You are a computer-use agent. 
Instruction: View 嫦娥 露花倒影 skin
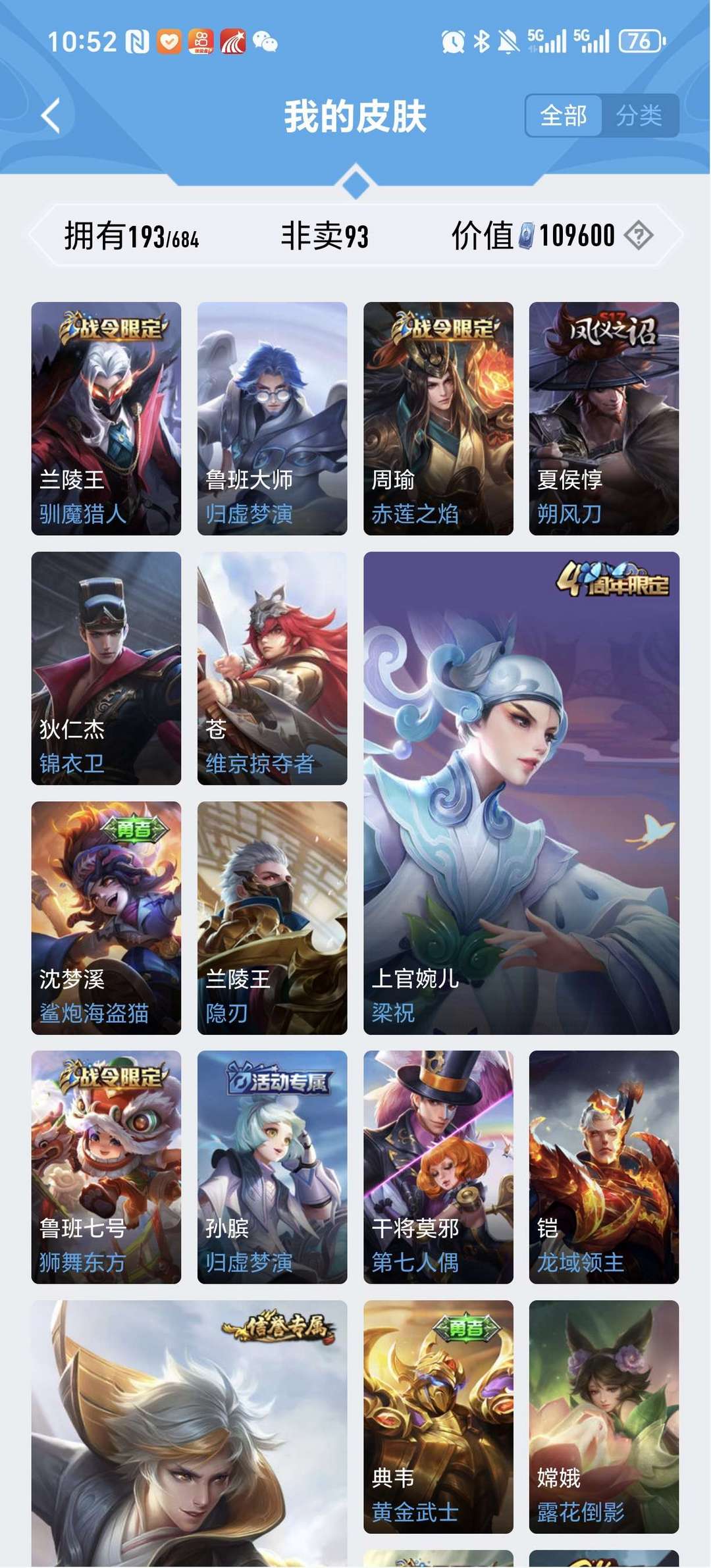tap(604, 1417)
